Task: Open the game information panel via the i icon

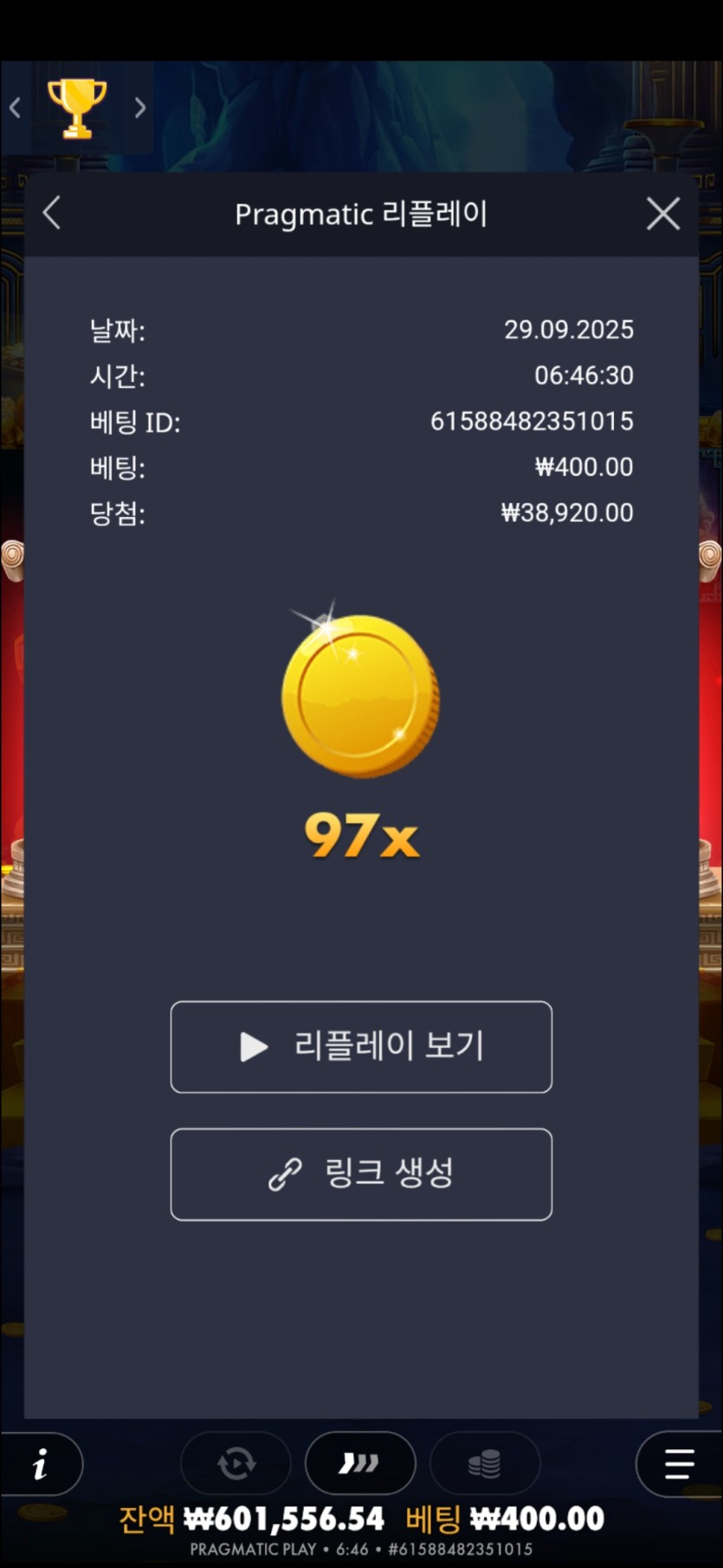Action: (40, 1464)
